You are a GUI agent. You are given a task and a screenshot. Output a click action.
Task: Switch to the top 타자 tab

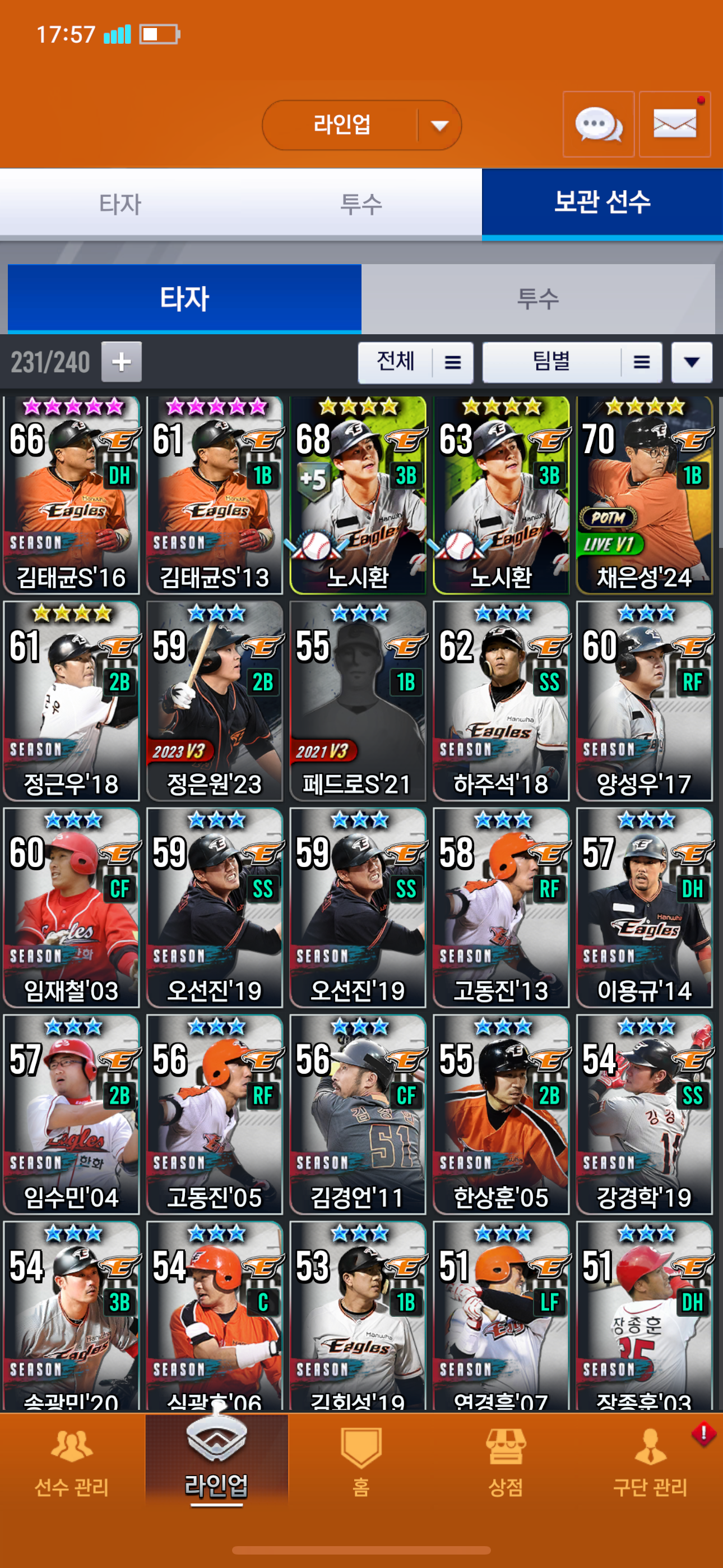(x=121, y=204)
